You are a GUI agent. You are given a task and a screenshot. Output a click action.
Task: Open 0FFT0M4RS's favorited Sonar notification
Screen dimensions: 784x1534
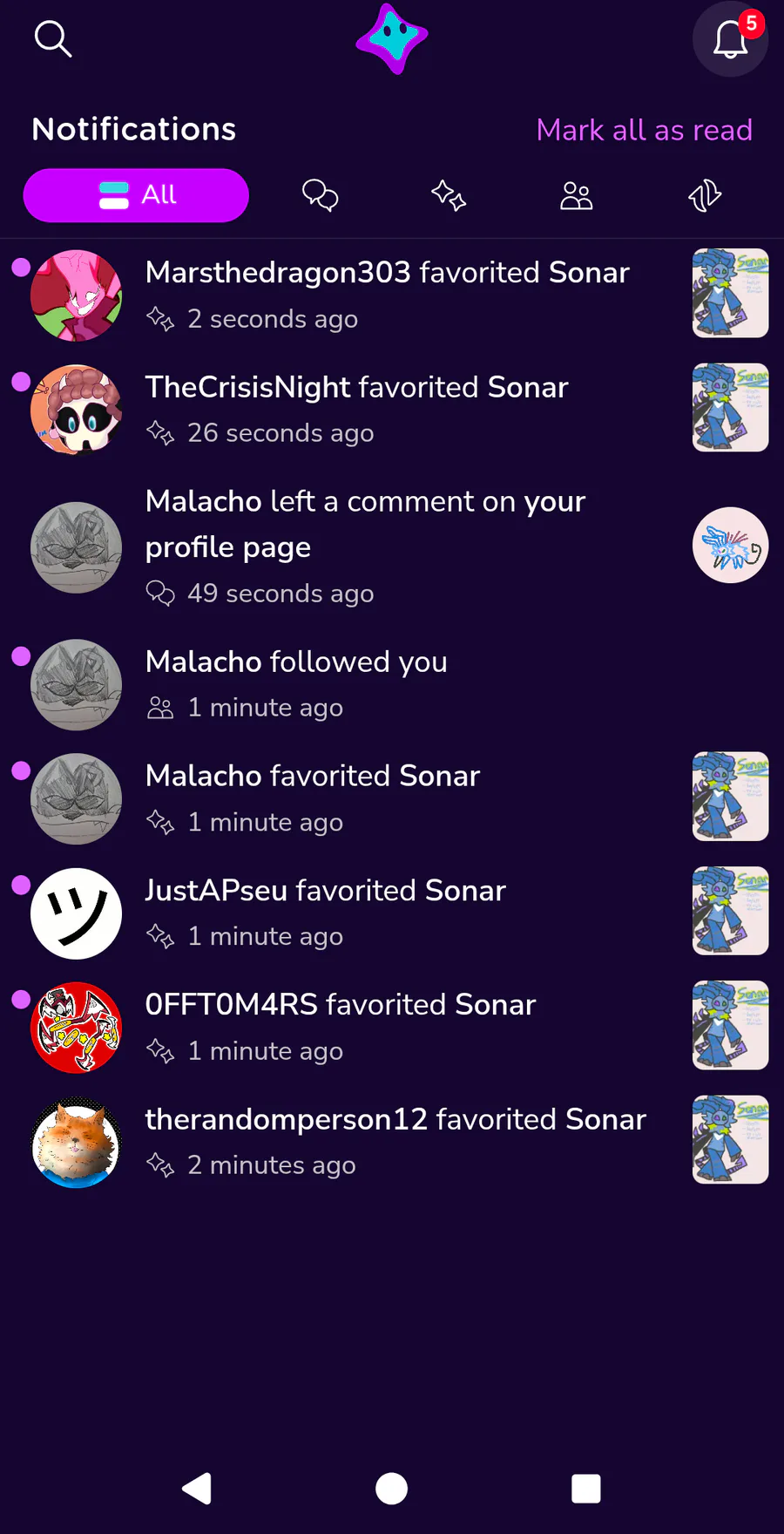(x=340, y=1027)
